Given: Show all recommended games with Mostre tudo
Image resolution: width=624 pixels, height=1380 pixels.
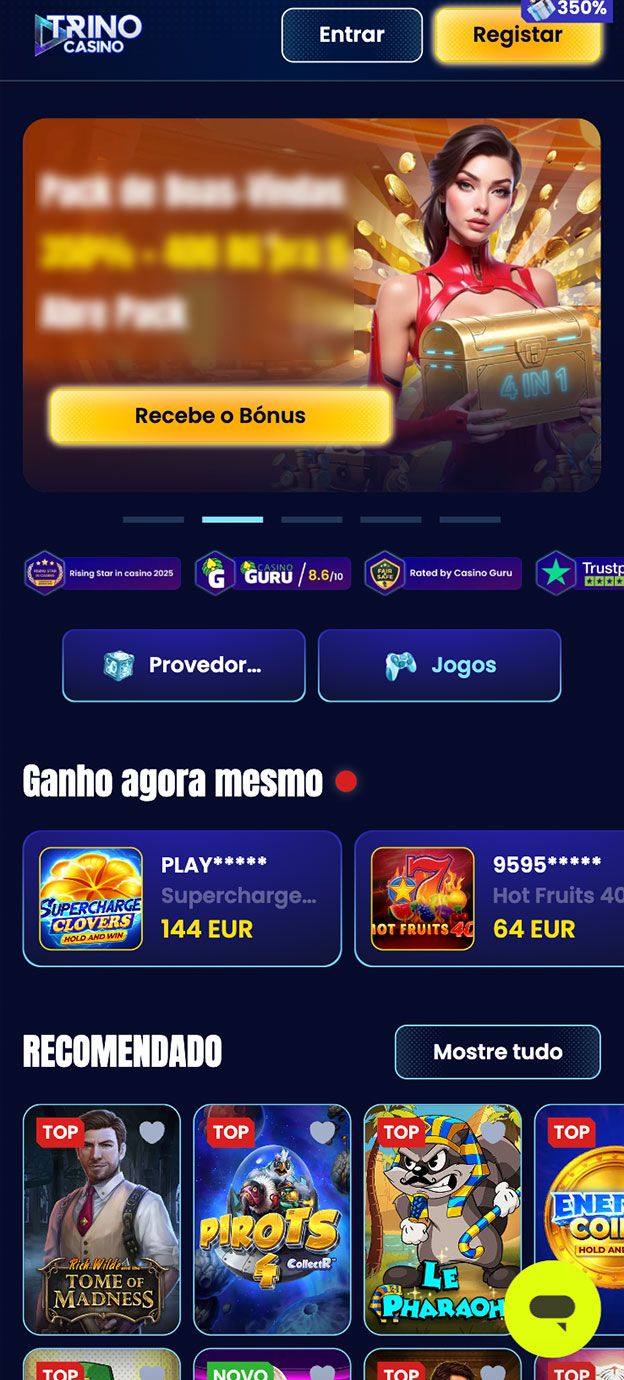Looking at the screenshot, I should [497, 1052].
